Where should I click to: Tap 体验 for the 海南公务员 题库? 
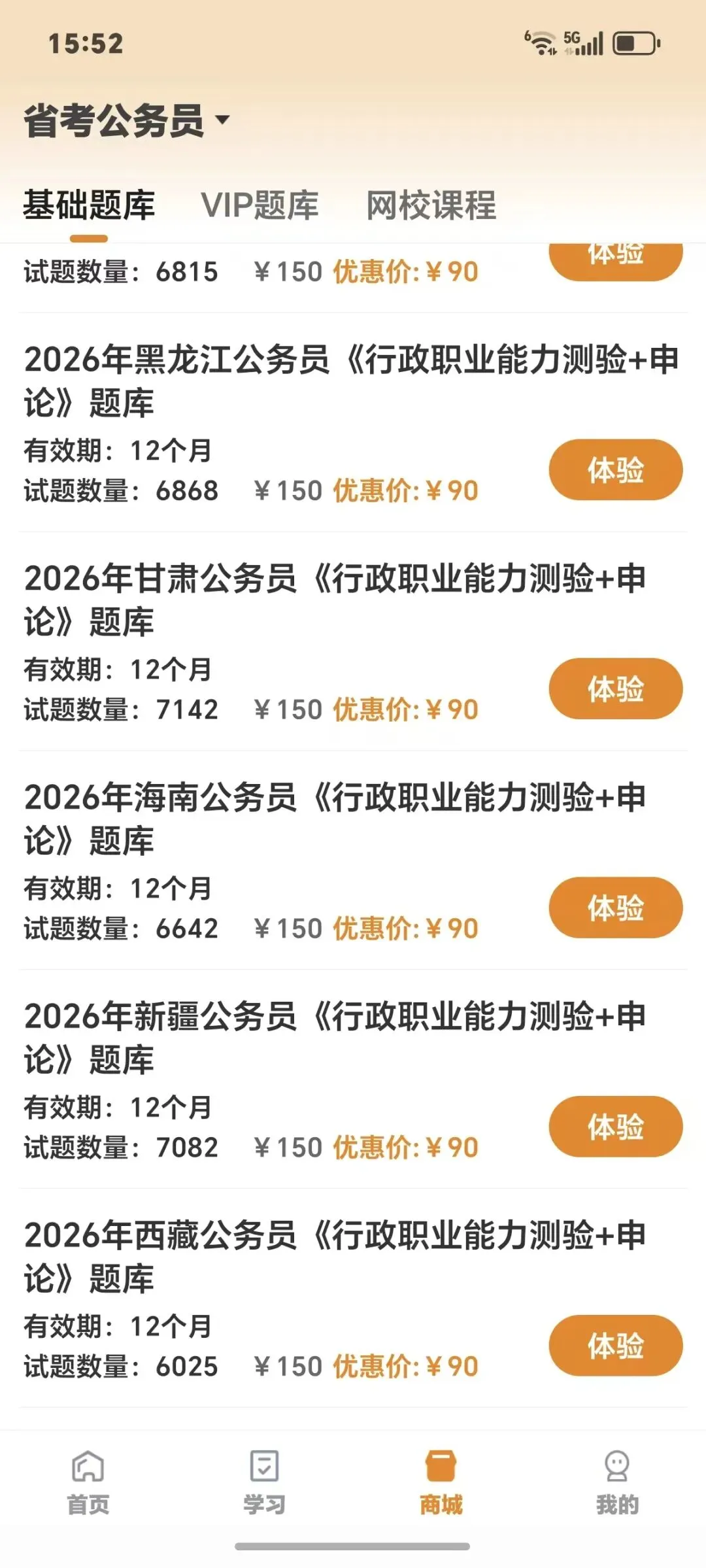click(x=615, y=908)
